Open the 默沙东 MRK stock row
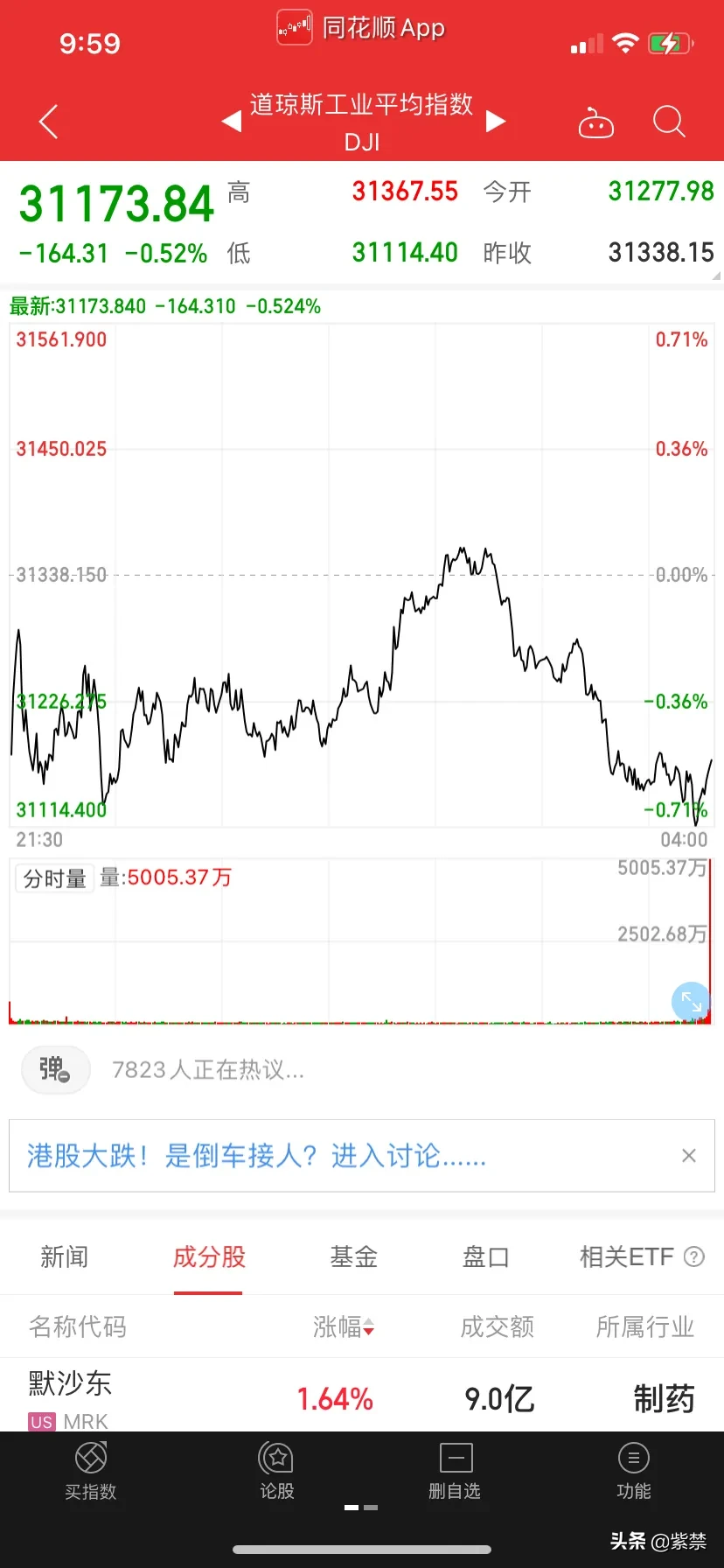 pos(362,1396)
